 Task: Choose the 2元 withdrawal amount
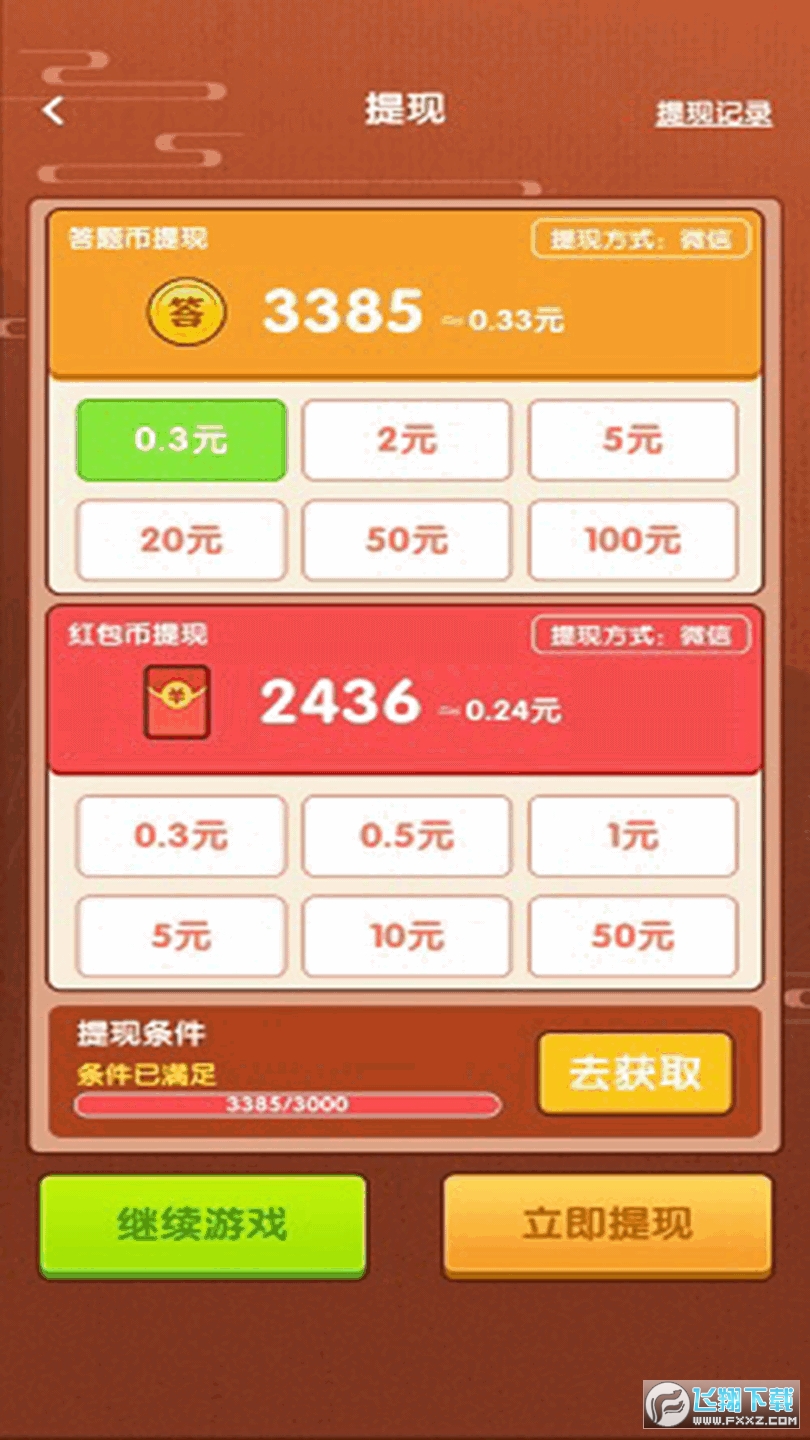[x=407, y=440]
